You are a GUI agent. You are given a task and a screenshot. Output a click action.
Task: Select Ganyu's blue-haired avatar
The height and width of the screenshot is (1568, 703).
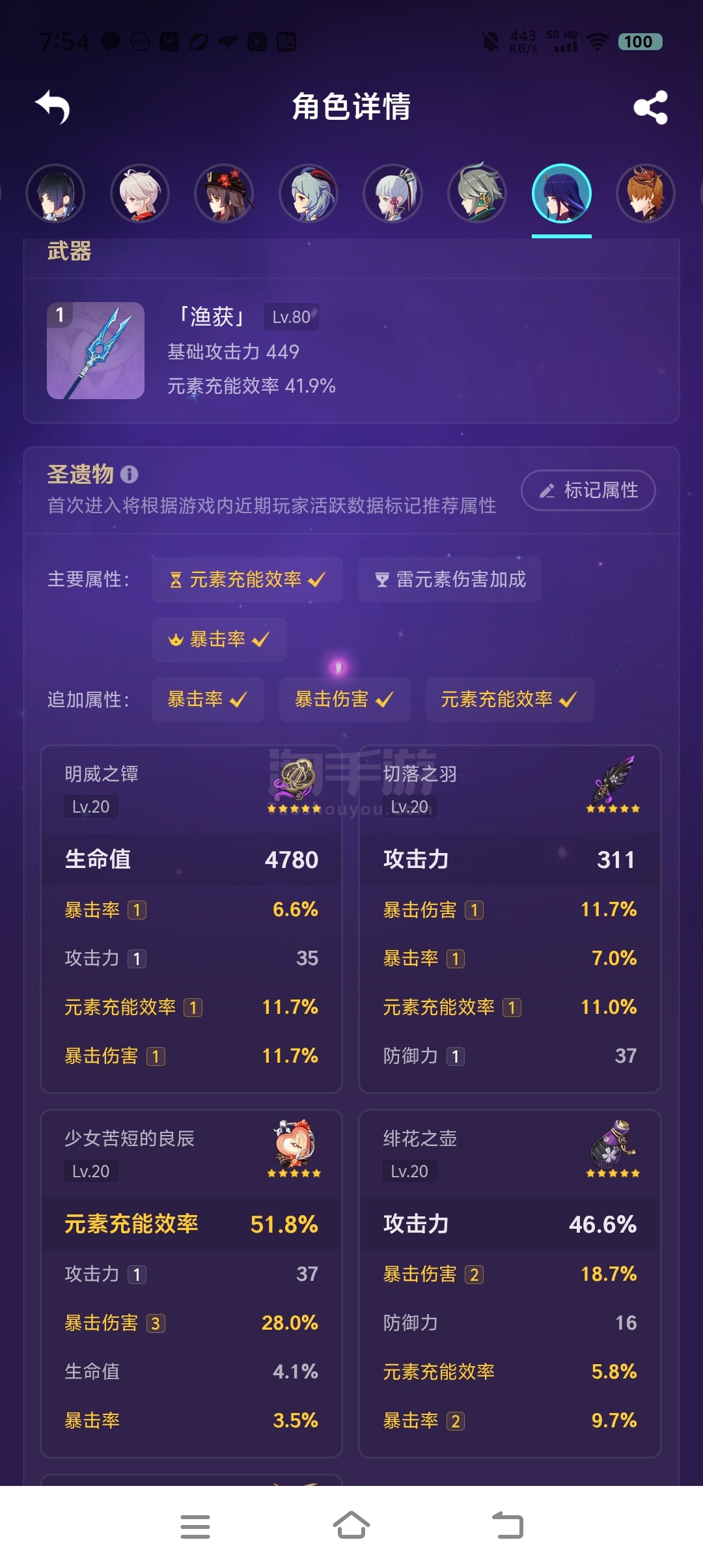click(309, 193)
